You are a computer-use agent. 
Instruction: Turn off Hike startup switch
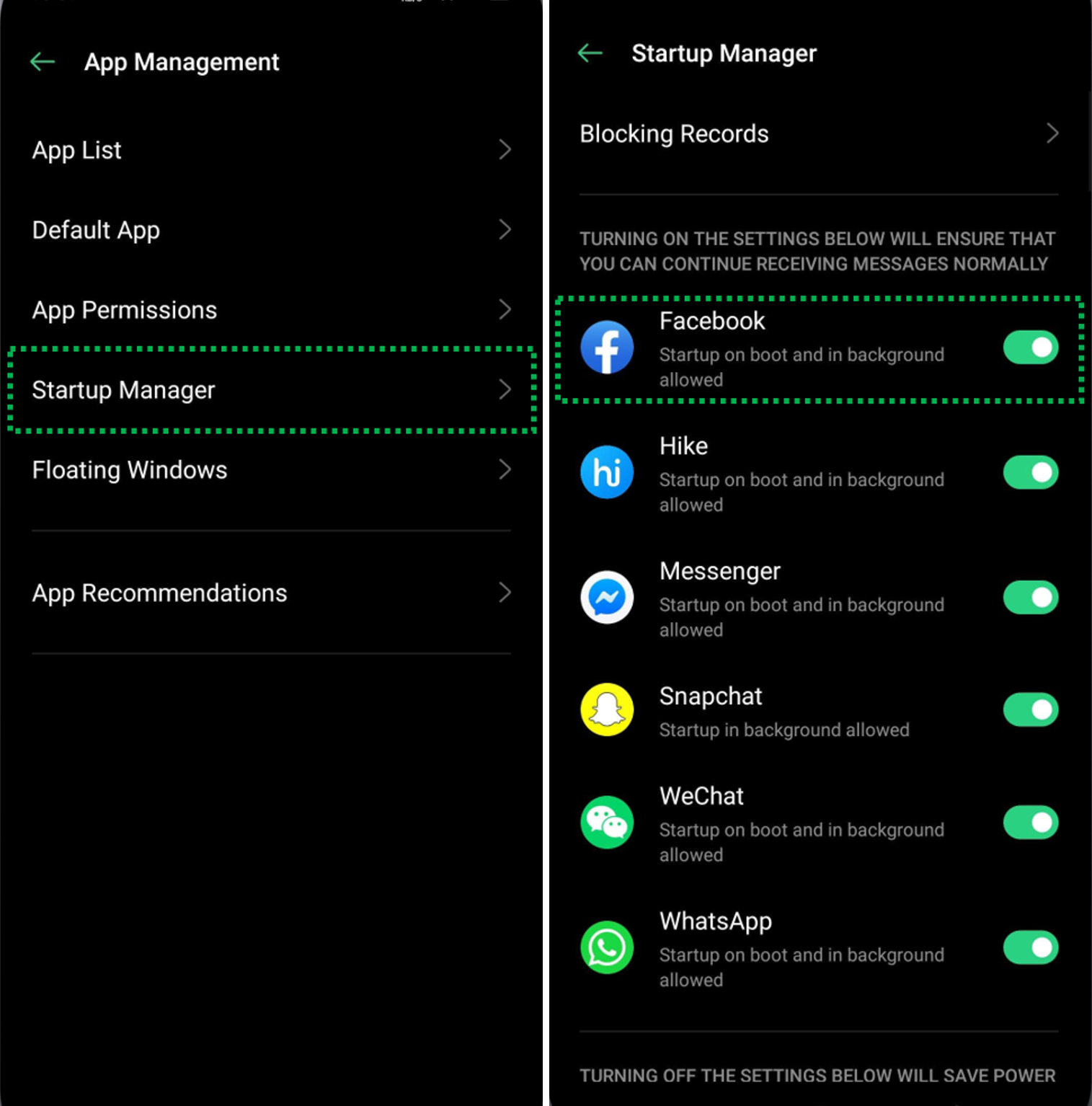[1030, 473]
